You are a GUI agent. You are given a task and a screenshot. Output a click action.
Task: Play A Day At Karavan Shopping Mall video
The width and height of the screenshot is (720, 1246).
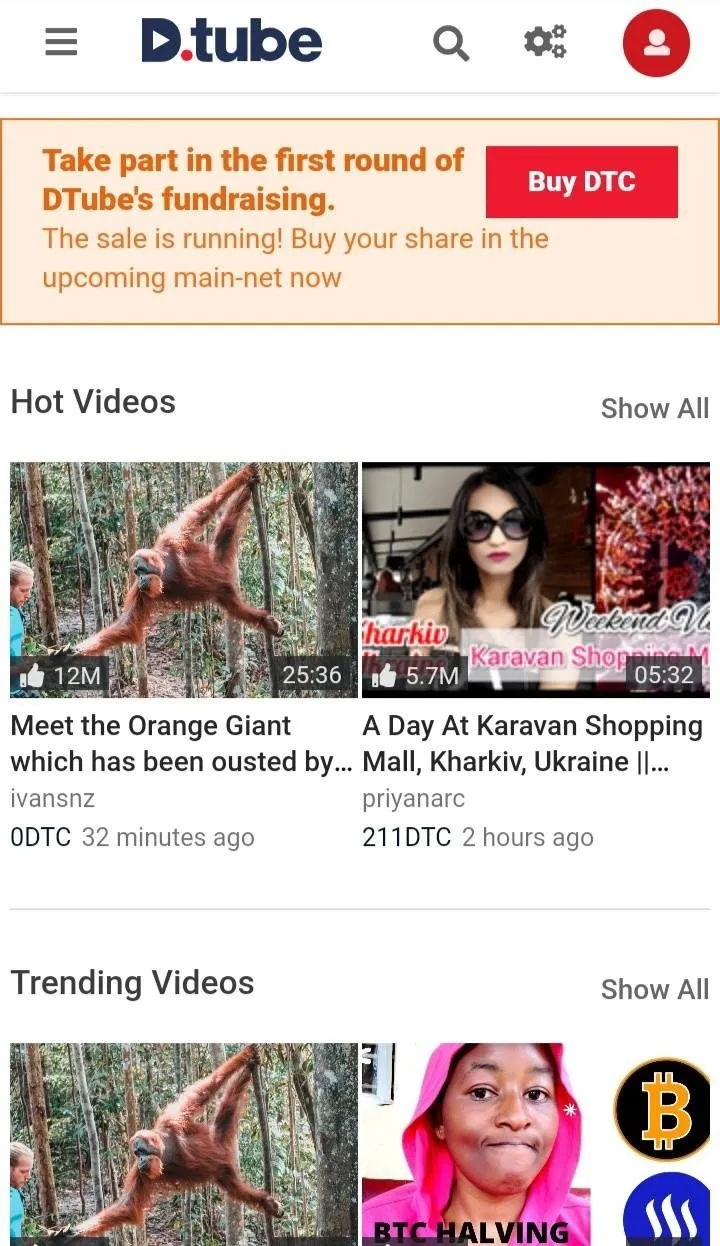[x=535, y=580]
